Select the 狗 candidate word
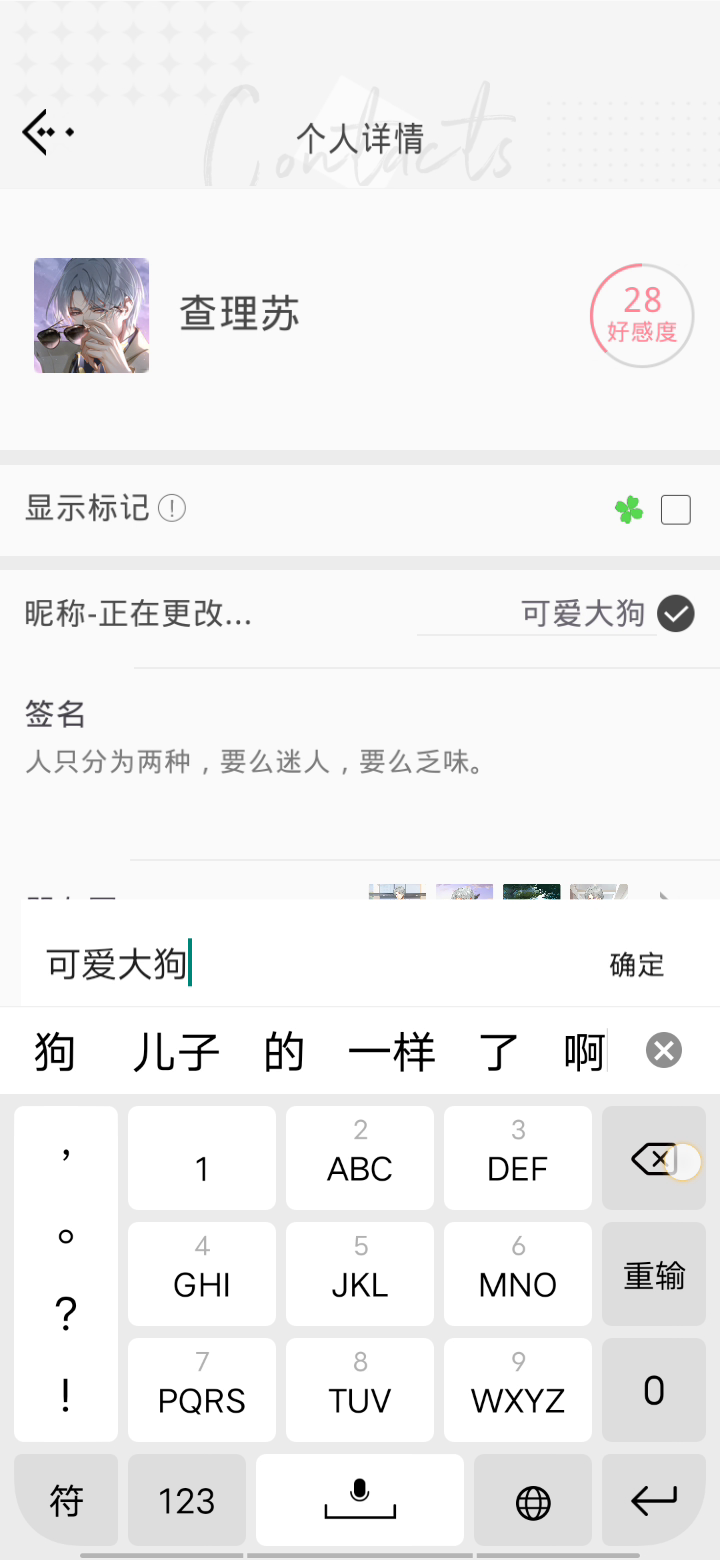 point(55,1053)
